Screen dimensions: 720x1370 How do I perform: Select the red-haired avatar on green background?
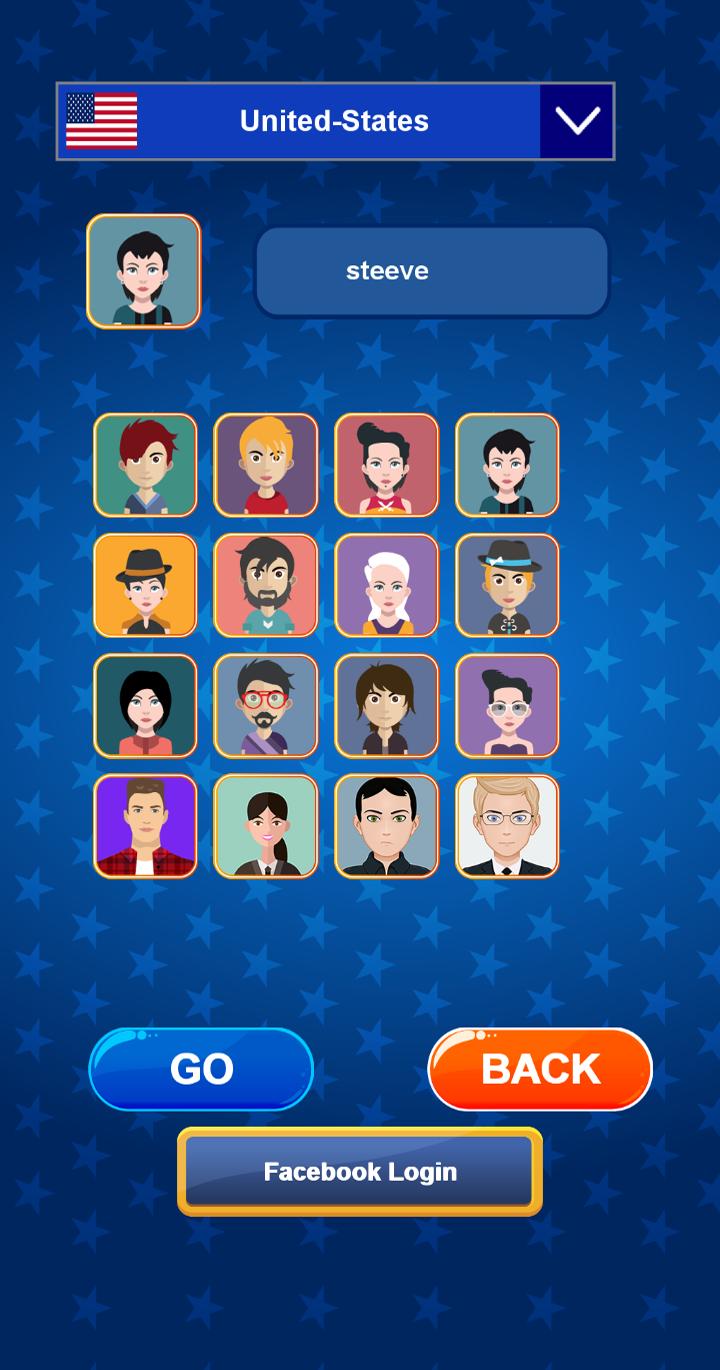pos(145,465)
